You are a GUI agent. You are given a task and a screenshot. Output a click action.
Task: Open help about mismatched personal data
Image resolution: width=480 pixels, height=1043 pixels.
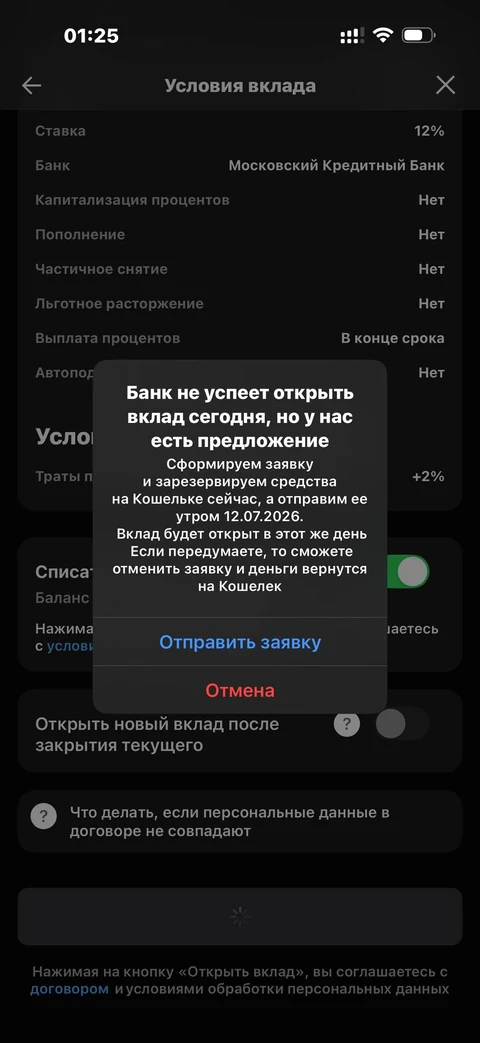click(240, 821)
